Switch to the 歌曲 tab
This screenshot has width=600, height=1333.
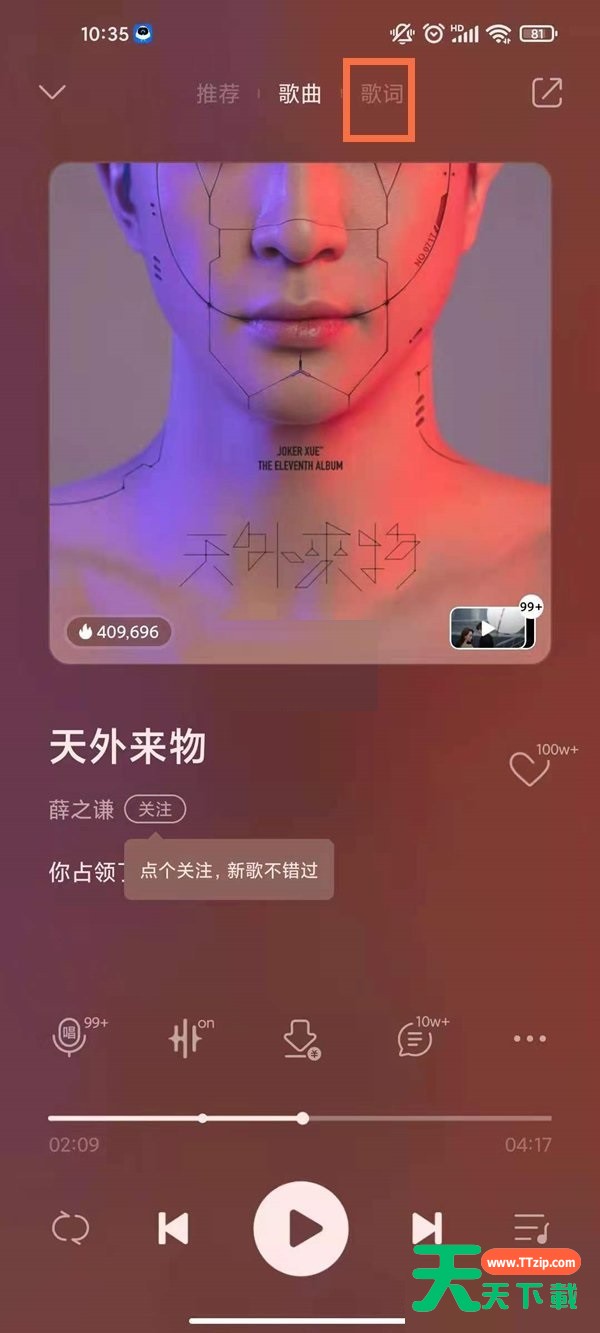300,94
